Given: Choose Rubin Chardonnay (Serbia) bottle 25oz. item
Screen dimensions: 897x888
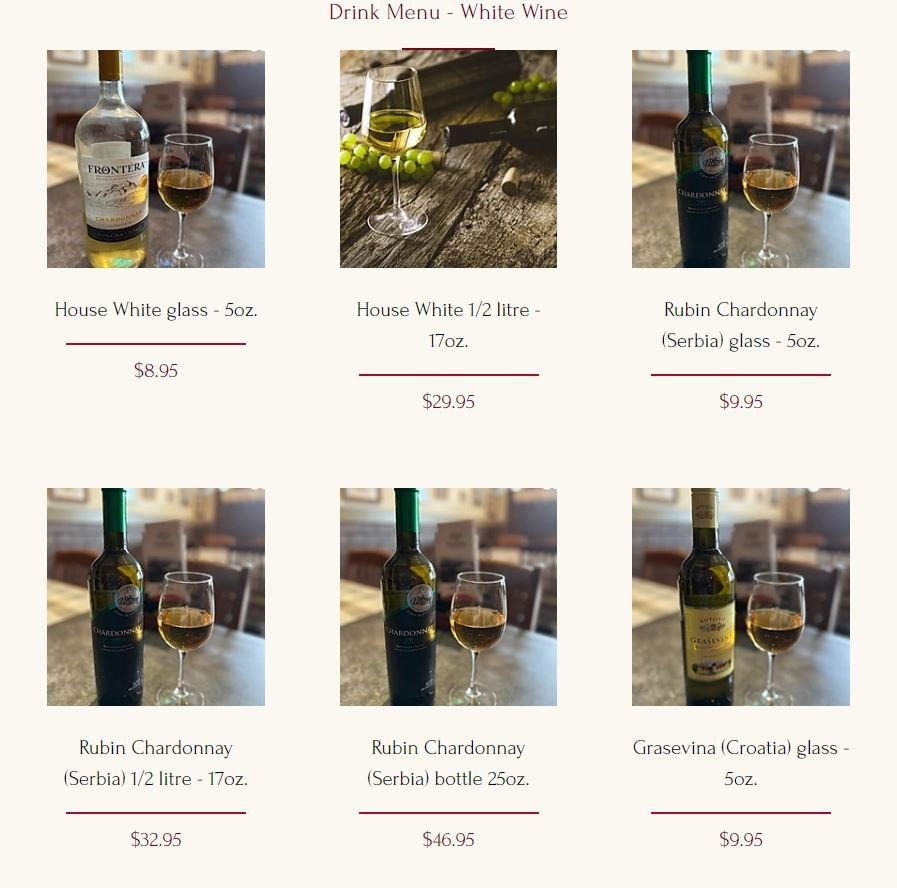Looking at the screenshot, I should (x=448, y=597).
